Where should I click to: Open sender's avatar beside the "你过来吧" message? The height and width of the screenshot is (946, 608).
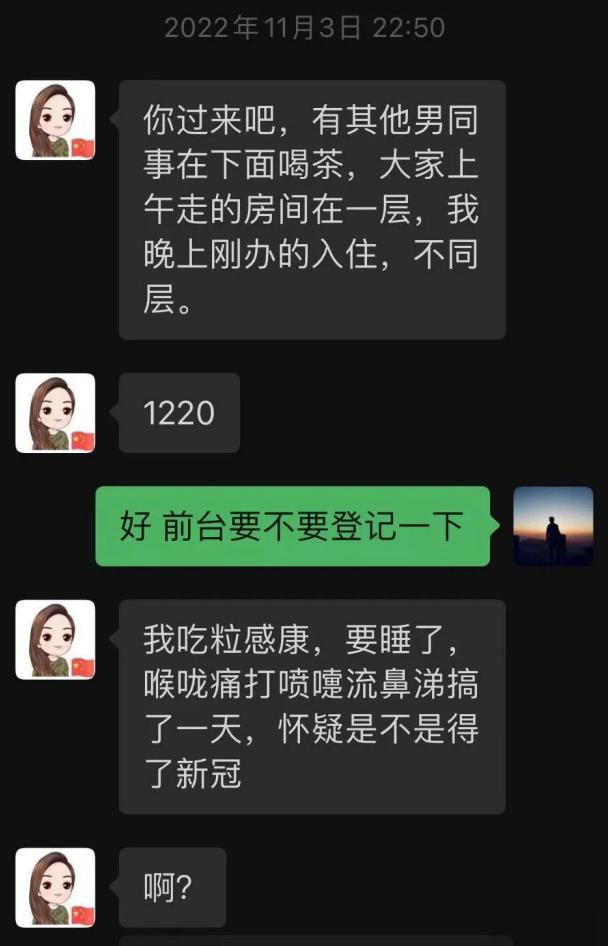tap(55, 120)
